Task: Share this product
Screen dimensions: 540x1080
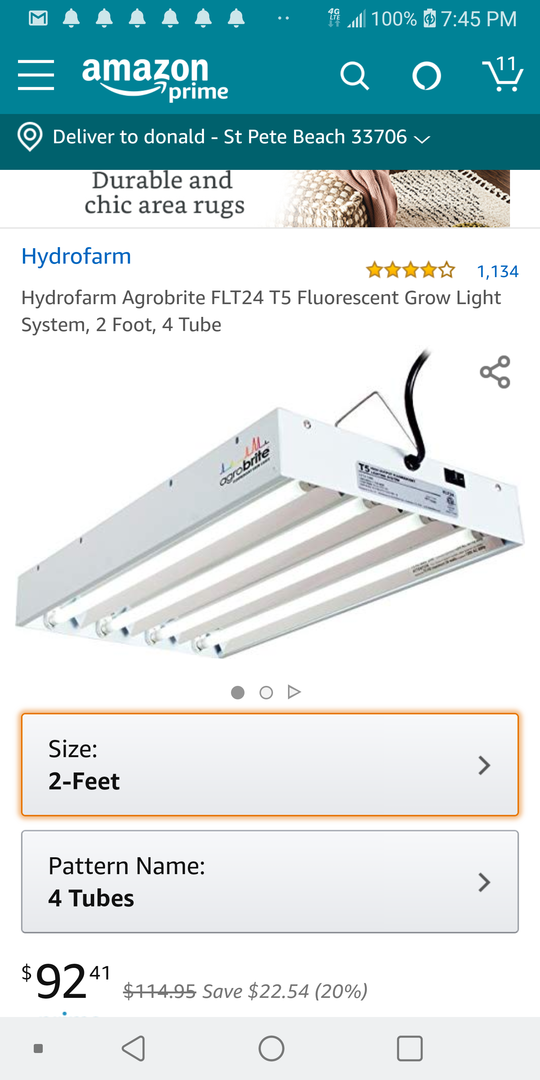Action: (x=495, y=372)
